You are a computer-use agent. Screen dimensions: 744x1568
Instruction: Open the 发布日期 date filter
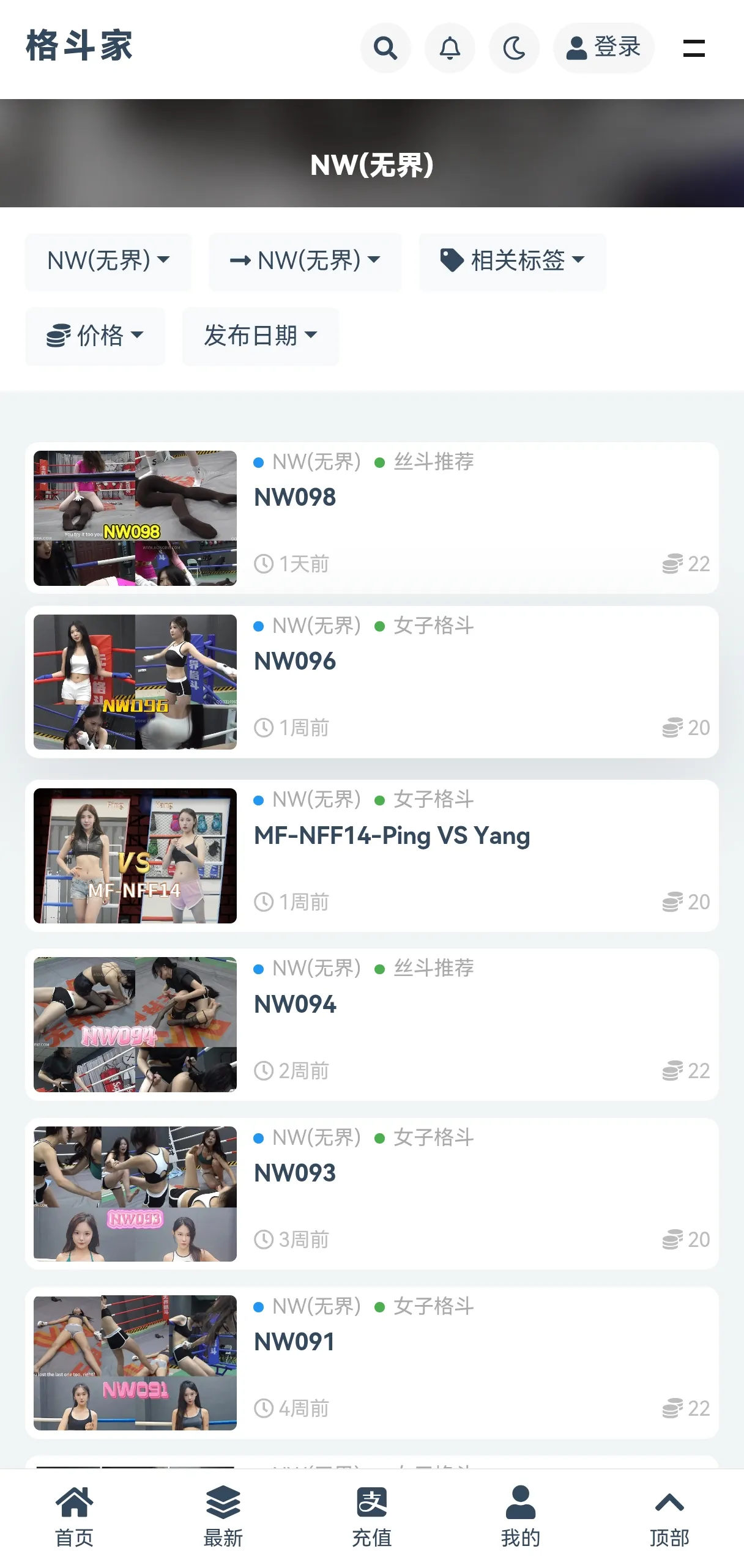click(260, 336)
